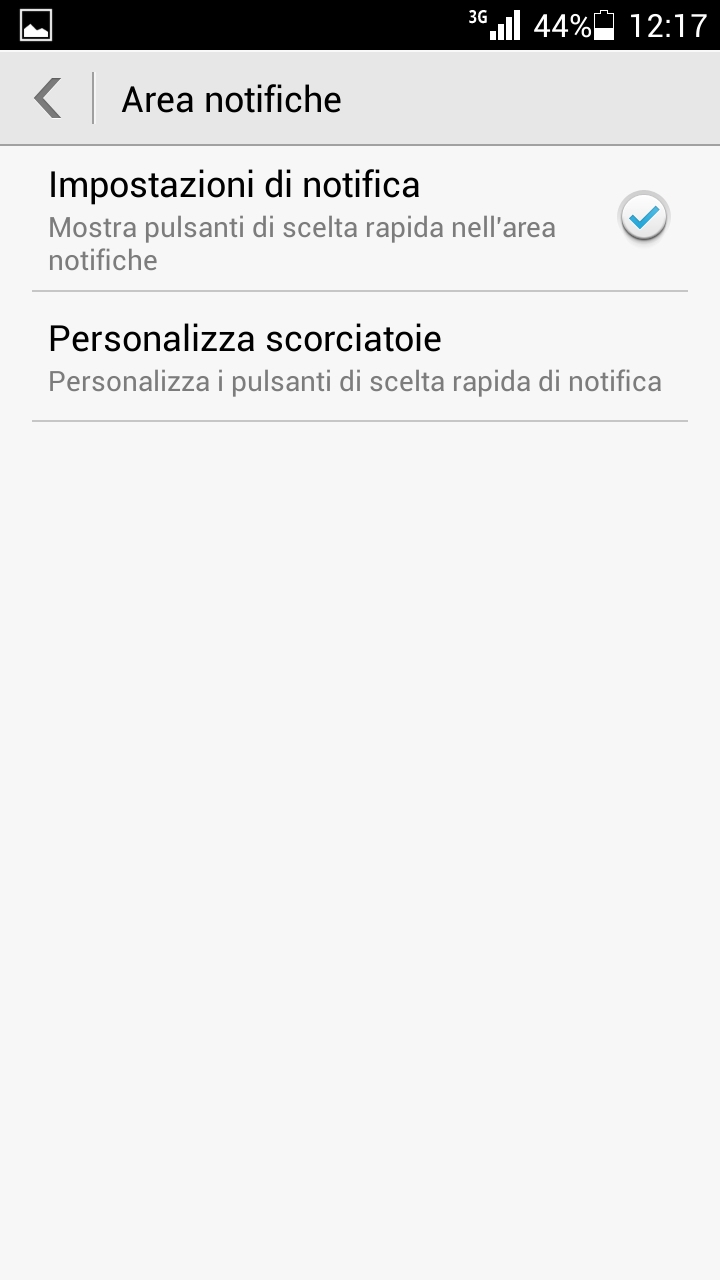Image resolution: width=720 pixels, height=1280 pixels.
Task: Open Personalizza scorciatoie
Action: coord(360,357)
